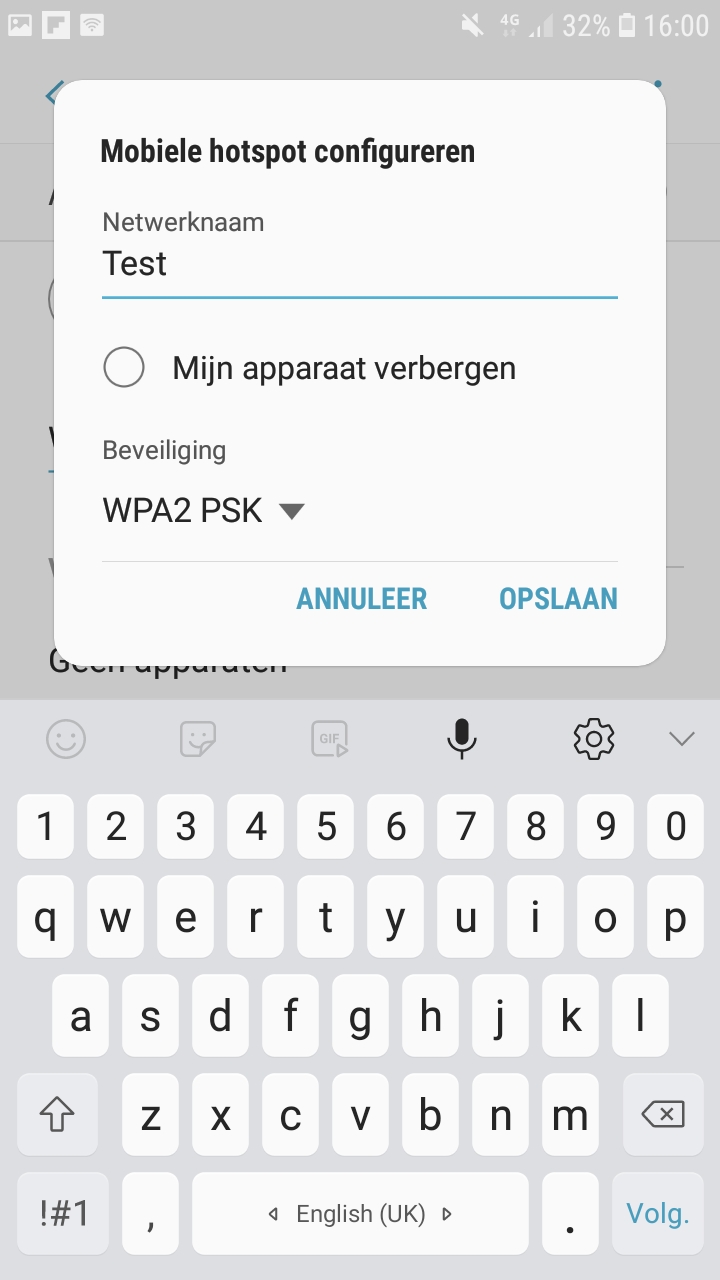Image resolution: width=720 pixels, height=1280 pixels.
Task: Switch to the !#1 symbols keyboard
Action: 65,1214
